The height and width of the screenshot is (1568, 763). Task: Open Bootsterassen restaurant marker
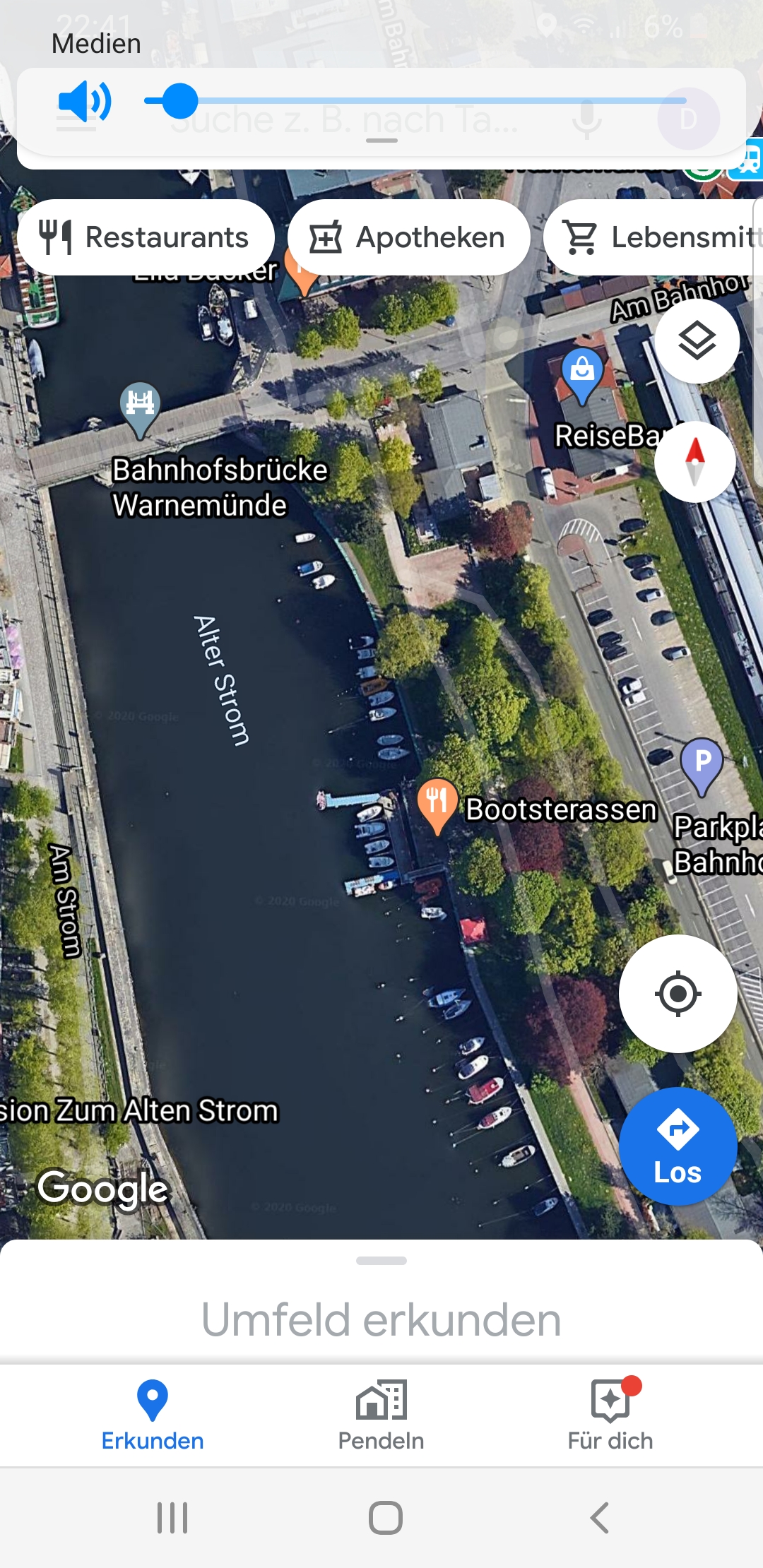point(437,804)
